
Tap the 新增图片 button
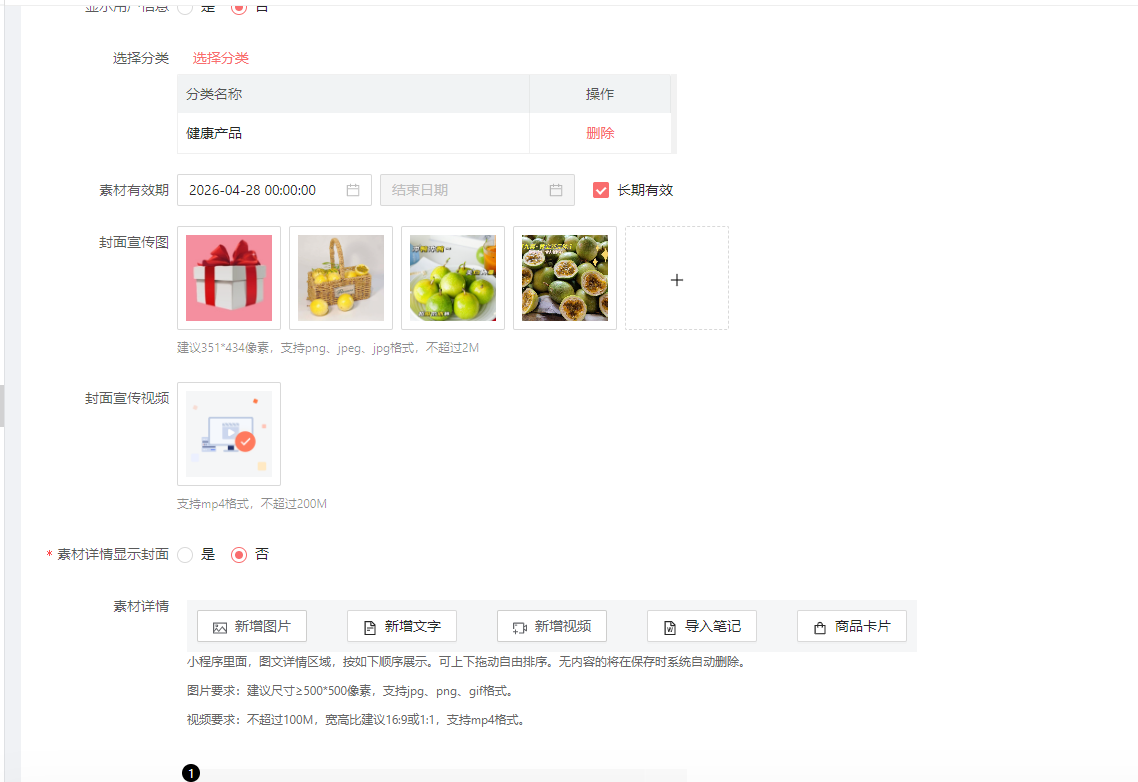pos(252,627)
